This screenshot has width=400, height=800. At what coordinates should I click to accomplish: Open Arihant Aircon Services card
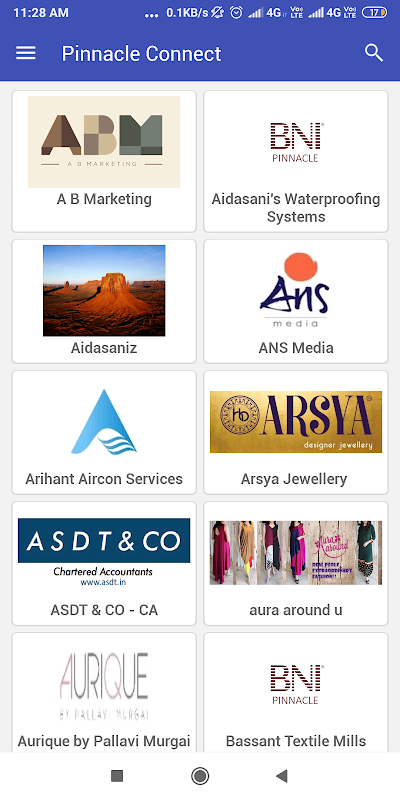click(x=104, y=432)
